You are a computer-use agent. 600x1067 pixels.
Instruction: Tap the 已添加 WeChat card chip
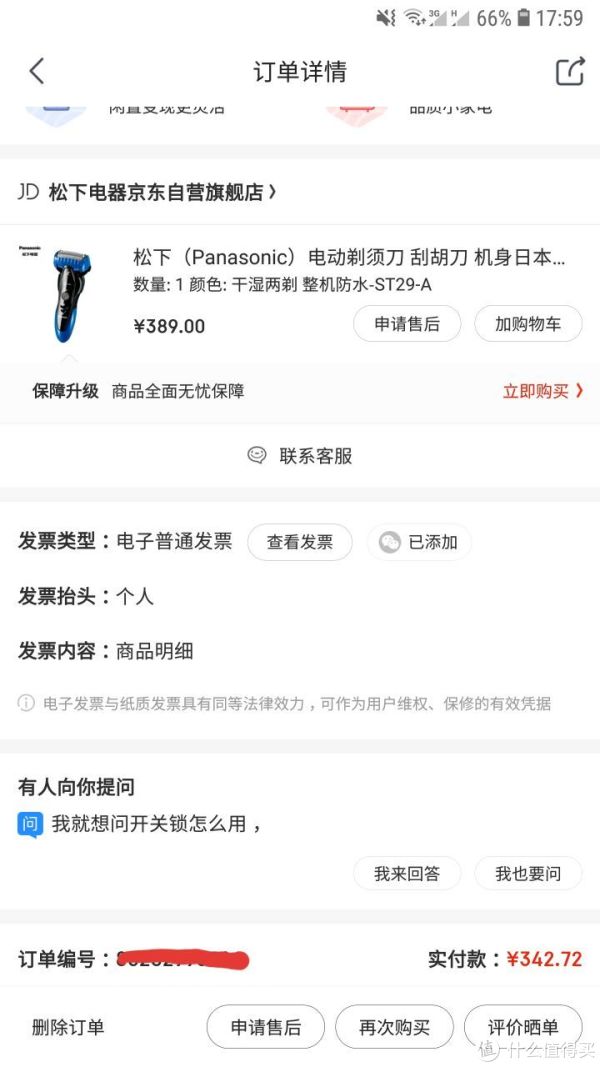pos(419,542)
